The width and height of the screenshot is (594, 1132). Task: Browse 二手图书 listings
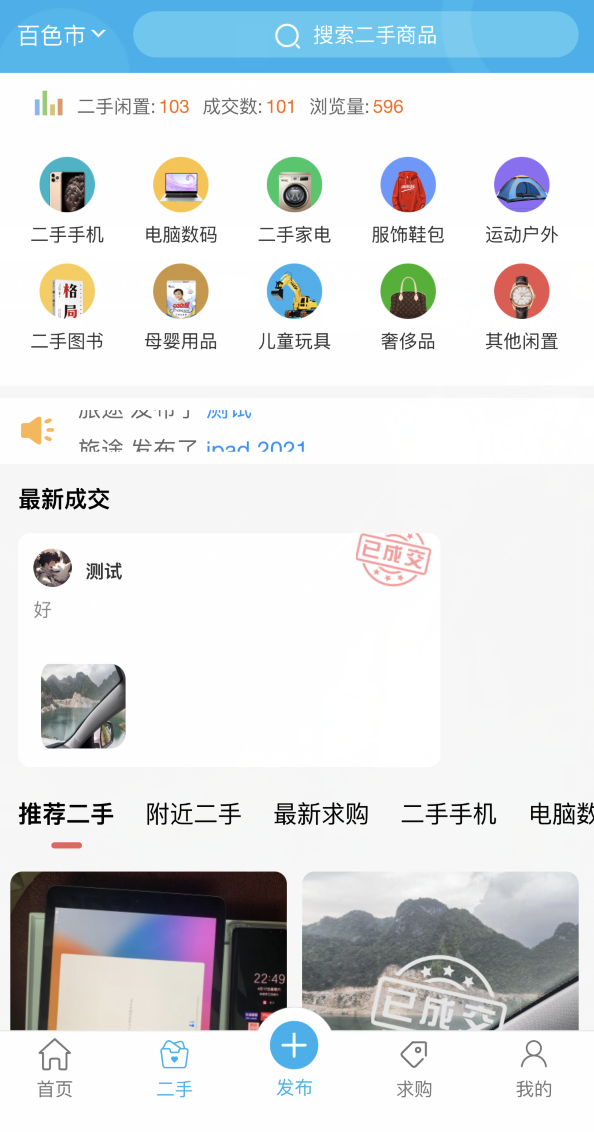(67, 308)
